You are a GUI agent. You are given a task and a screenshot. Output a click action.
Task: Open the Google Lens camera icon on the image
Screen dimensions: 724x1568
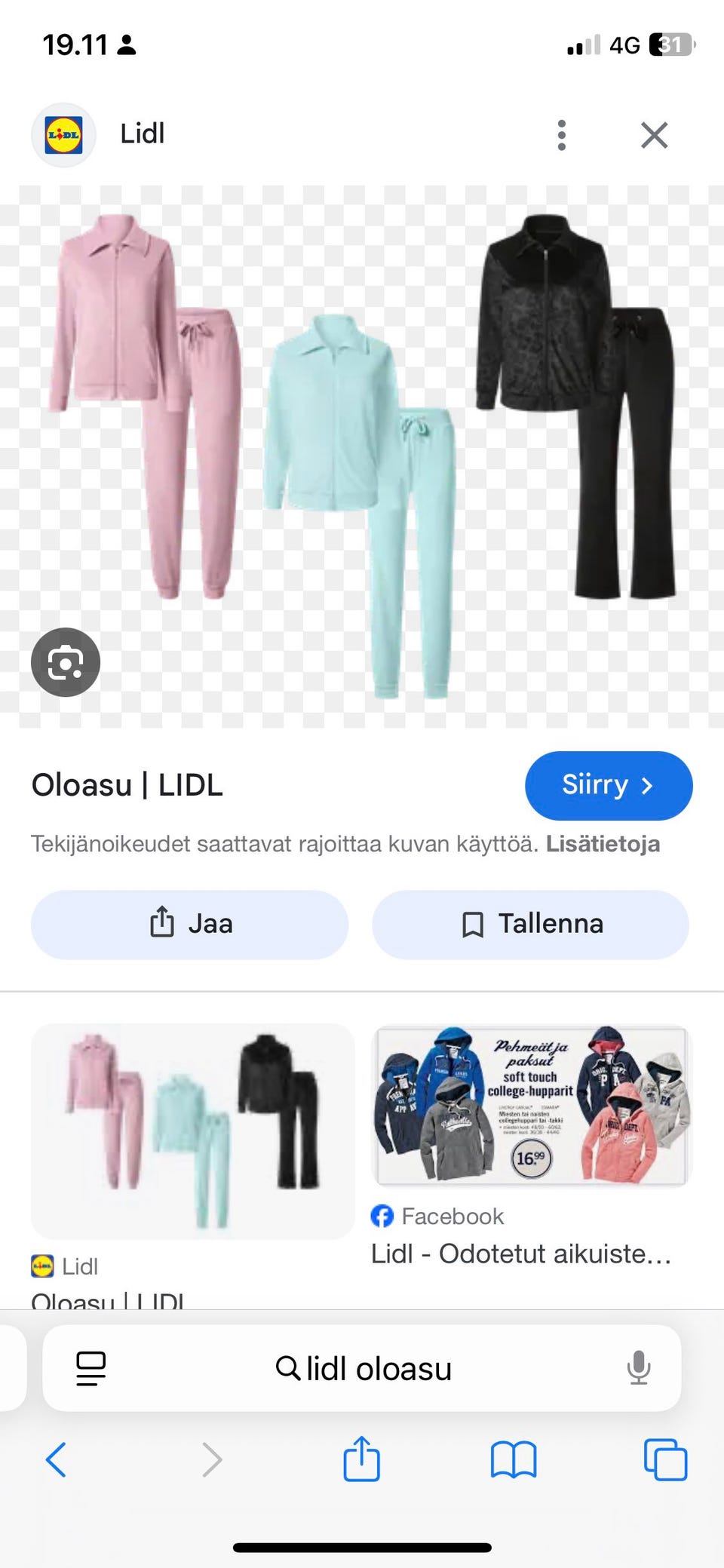[65, 661]
